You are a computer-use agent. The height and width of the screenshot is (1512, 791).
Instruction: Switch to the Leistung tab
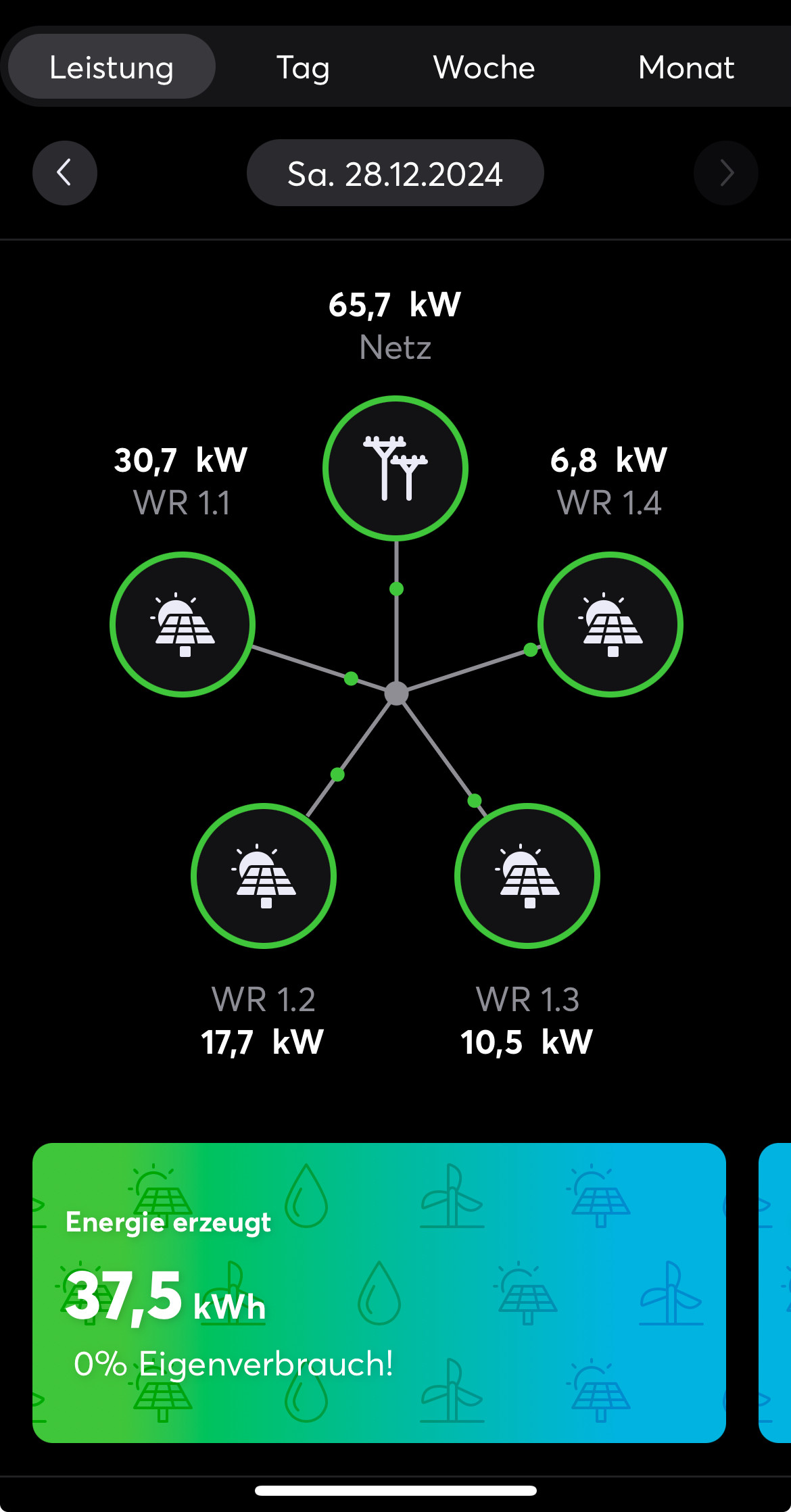112,67
